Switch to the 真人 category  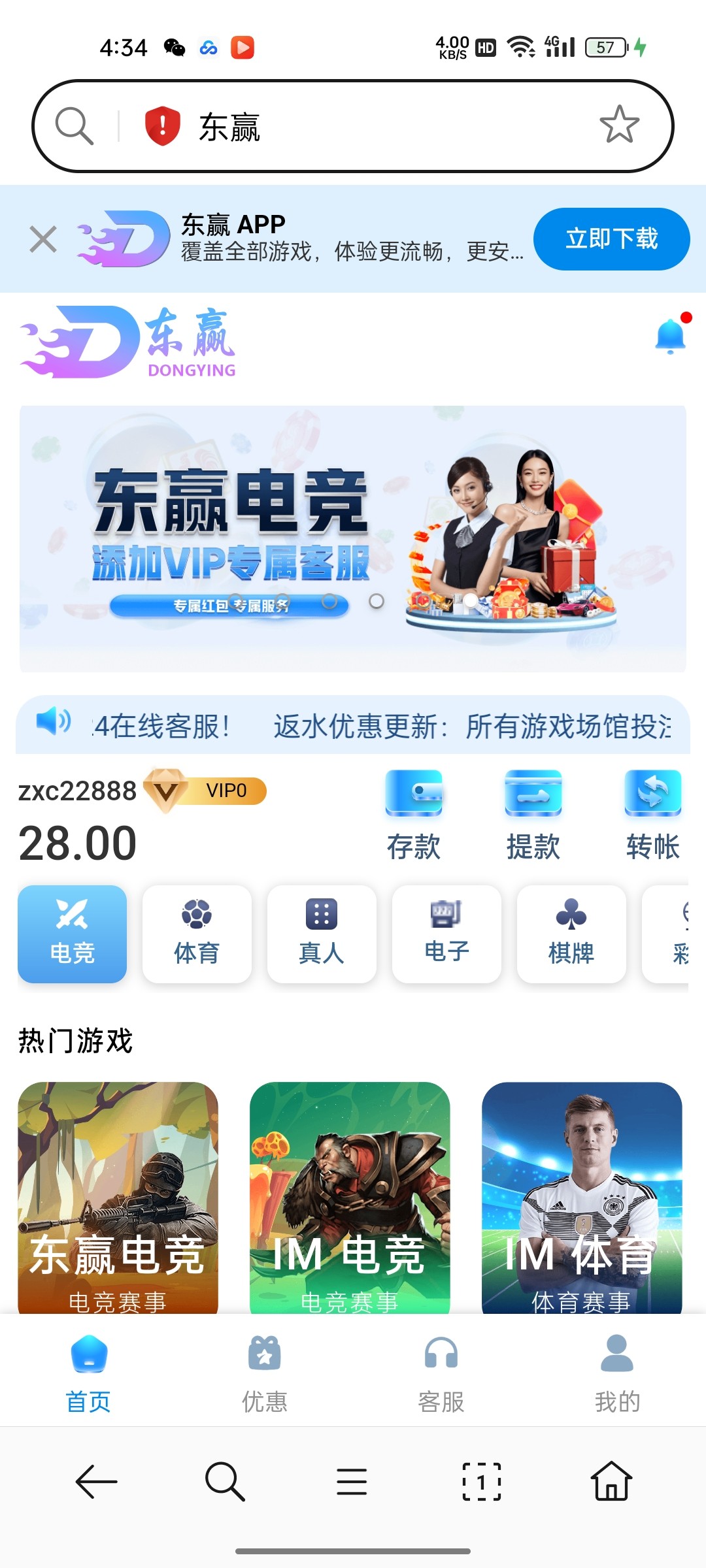click(x=322, y=934)
